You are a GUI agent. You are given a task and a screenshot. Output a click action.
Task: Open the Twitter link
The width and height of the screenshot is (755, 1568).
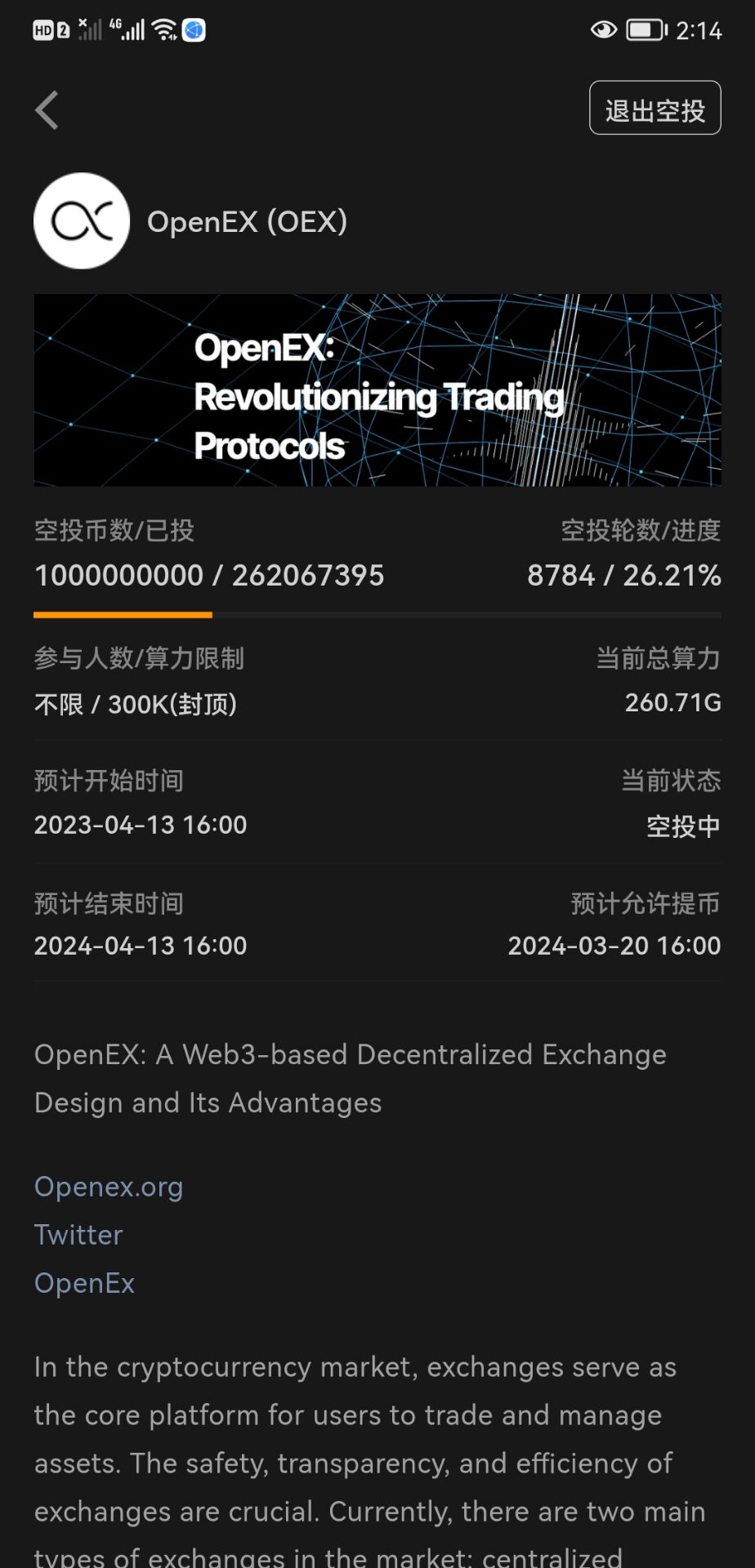tap(78, 1235)
